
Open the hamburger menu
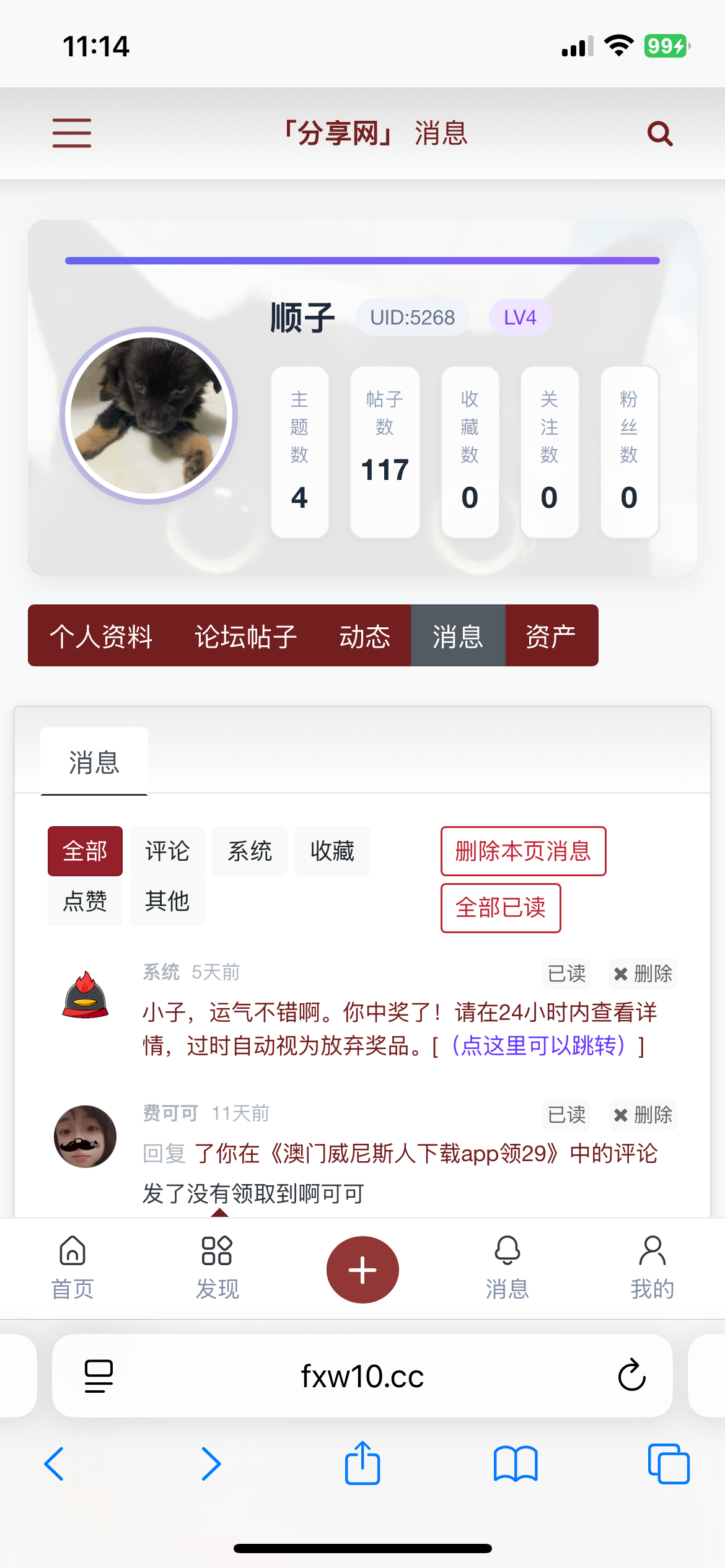point(72,133)
